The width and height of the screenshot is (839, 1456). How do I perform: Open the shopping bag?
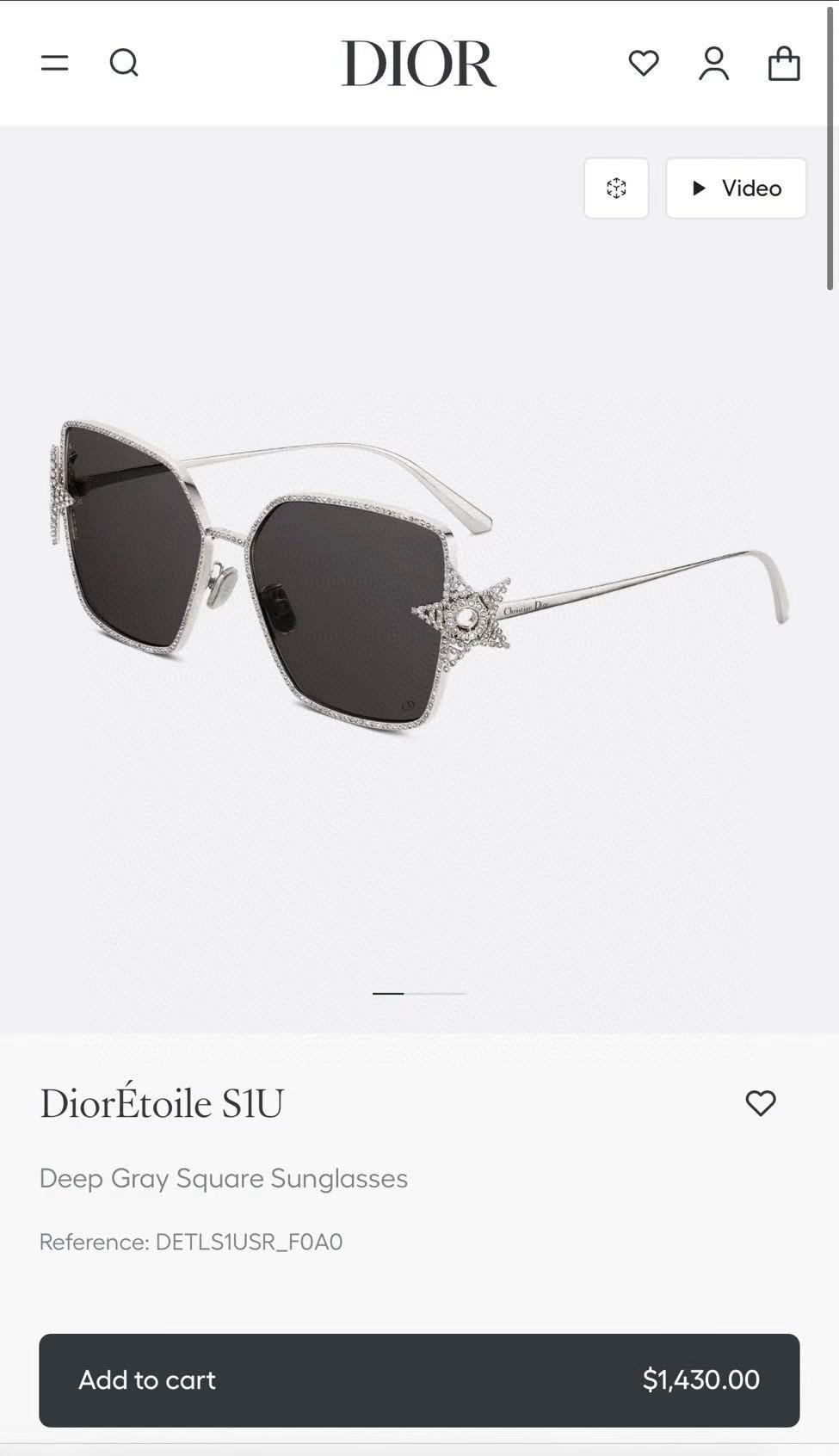click(x=784, y=63)
